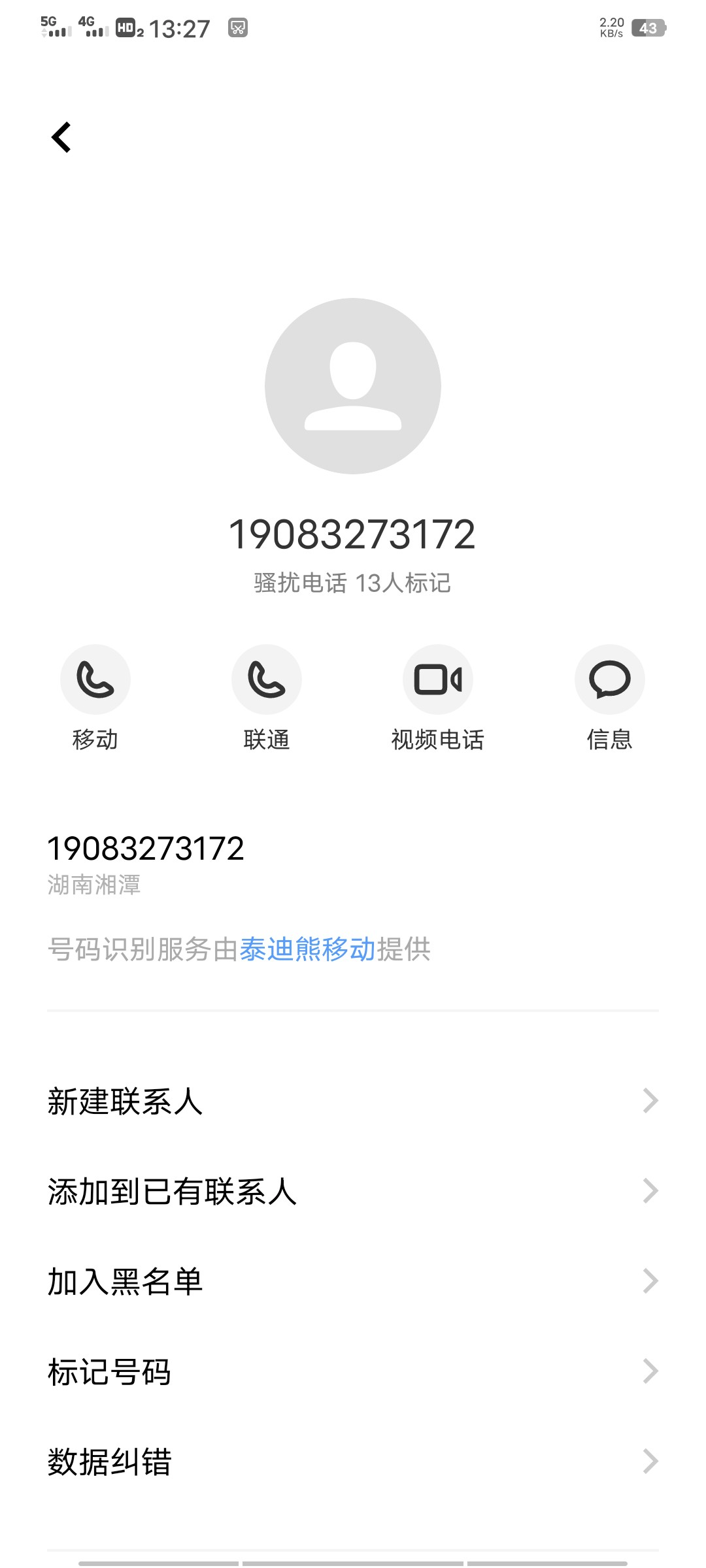Image resolution: width=706 pixels, height=1568 pixels.
Task: Call the number via 移动 SIM
Action: point(95,679)
